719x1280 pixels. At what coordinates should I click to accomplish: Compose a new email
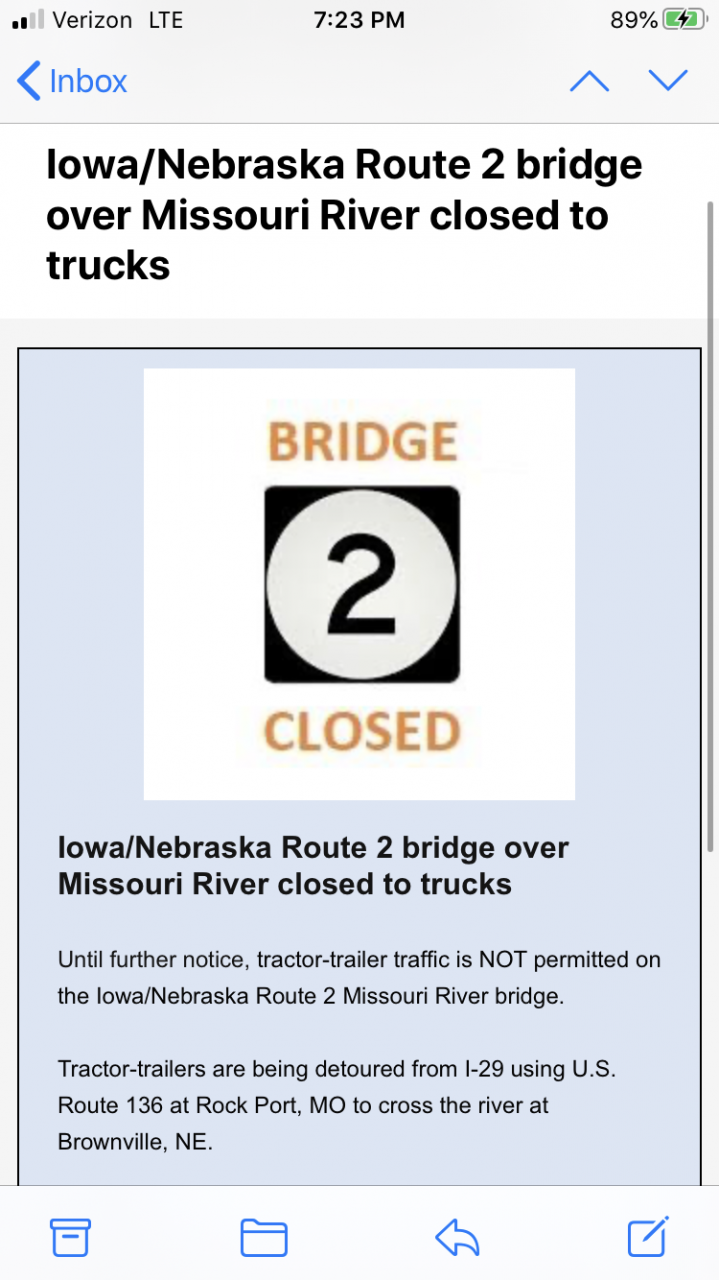click(648, 1237)
